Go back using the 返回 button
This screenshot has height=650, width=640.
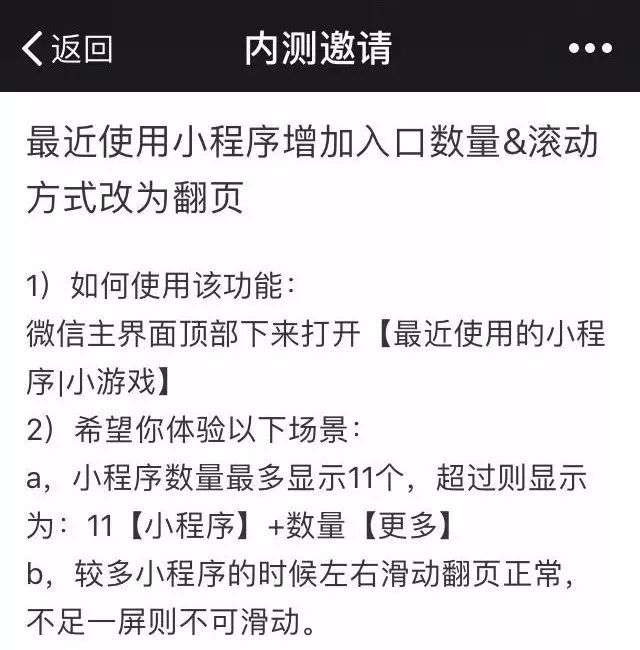click(66, 48)
